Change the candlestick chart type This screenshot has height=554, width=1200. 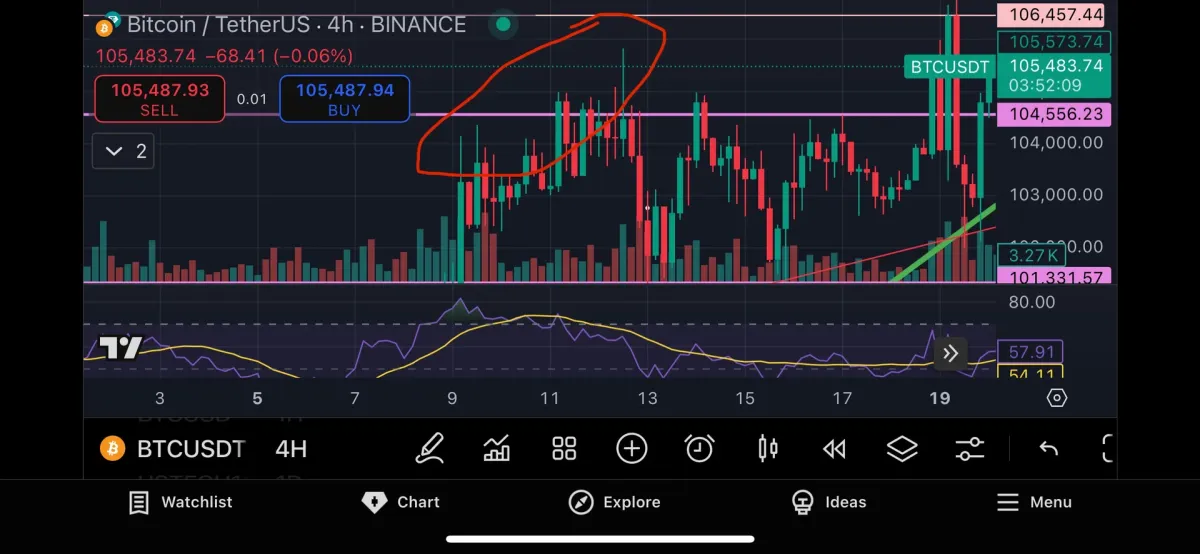[x=767, y=449]
